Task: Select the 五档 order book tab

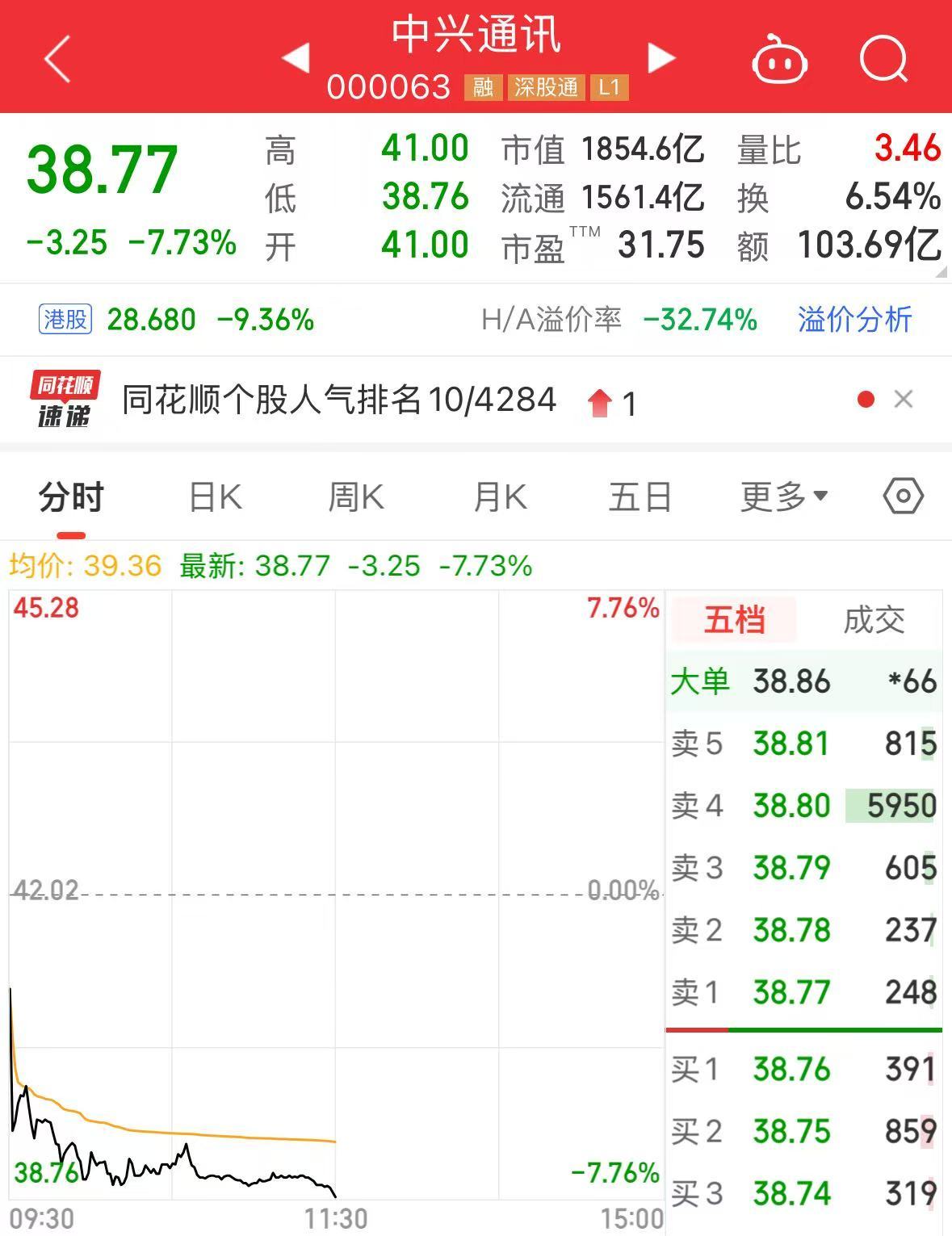Action: (734, 620)
